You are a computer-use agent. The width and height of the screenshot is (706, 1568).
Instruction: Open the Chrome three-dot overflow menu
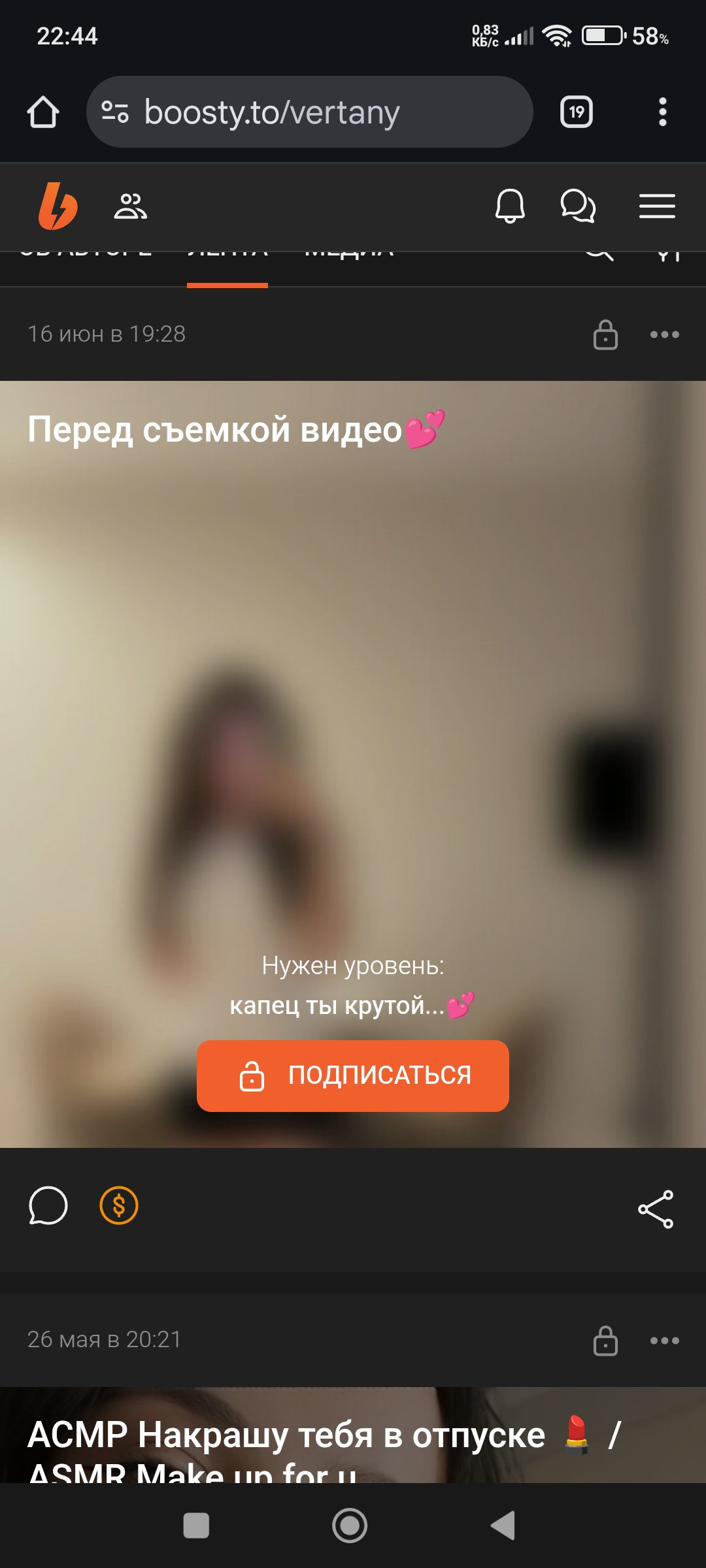point(662,112)
